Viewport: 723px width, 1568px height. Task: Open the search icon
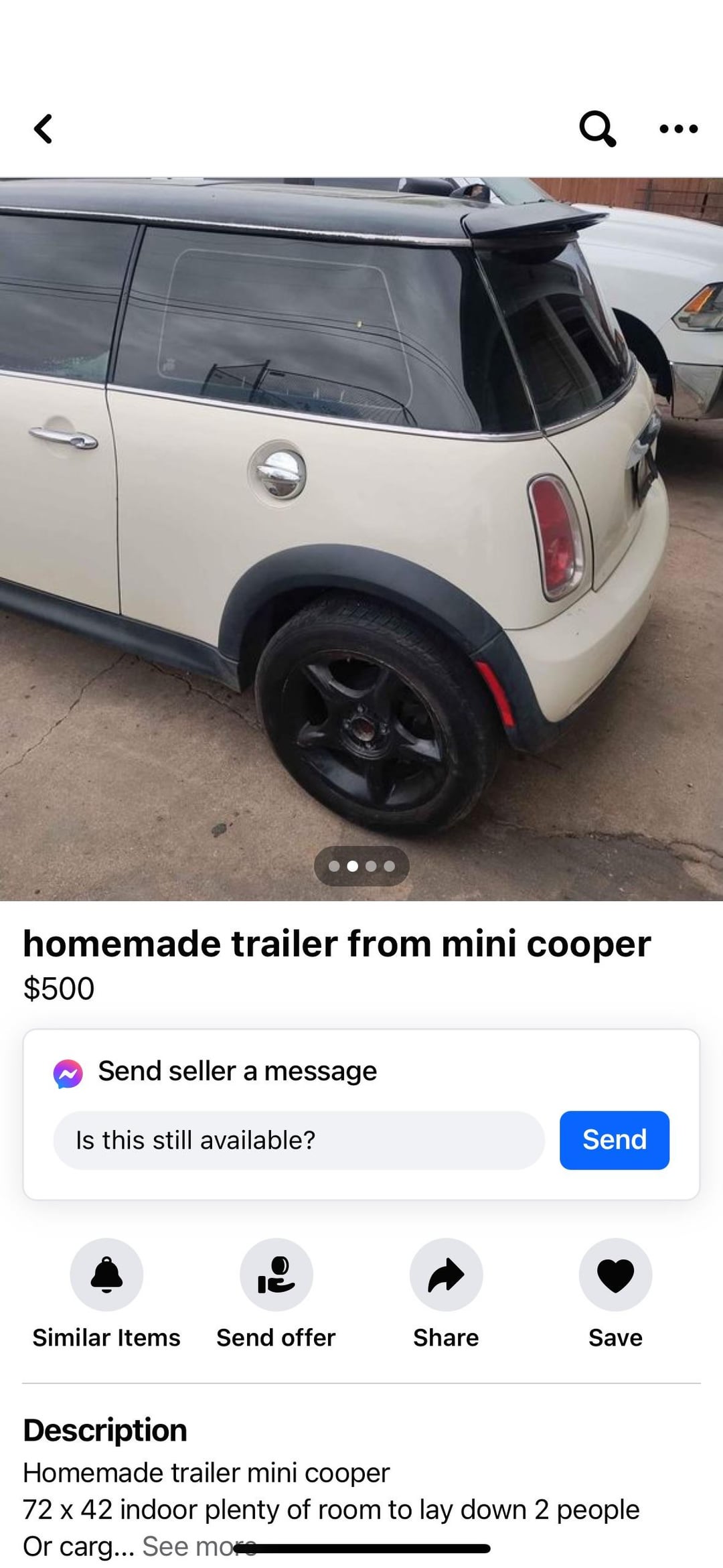(x=596, y=128)
